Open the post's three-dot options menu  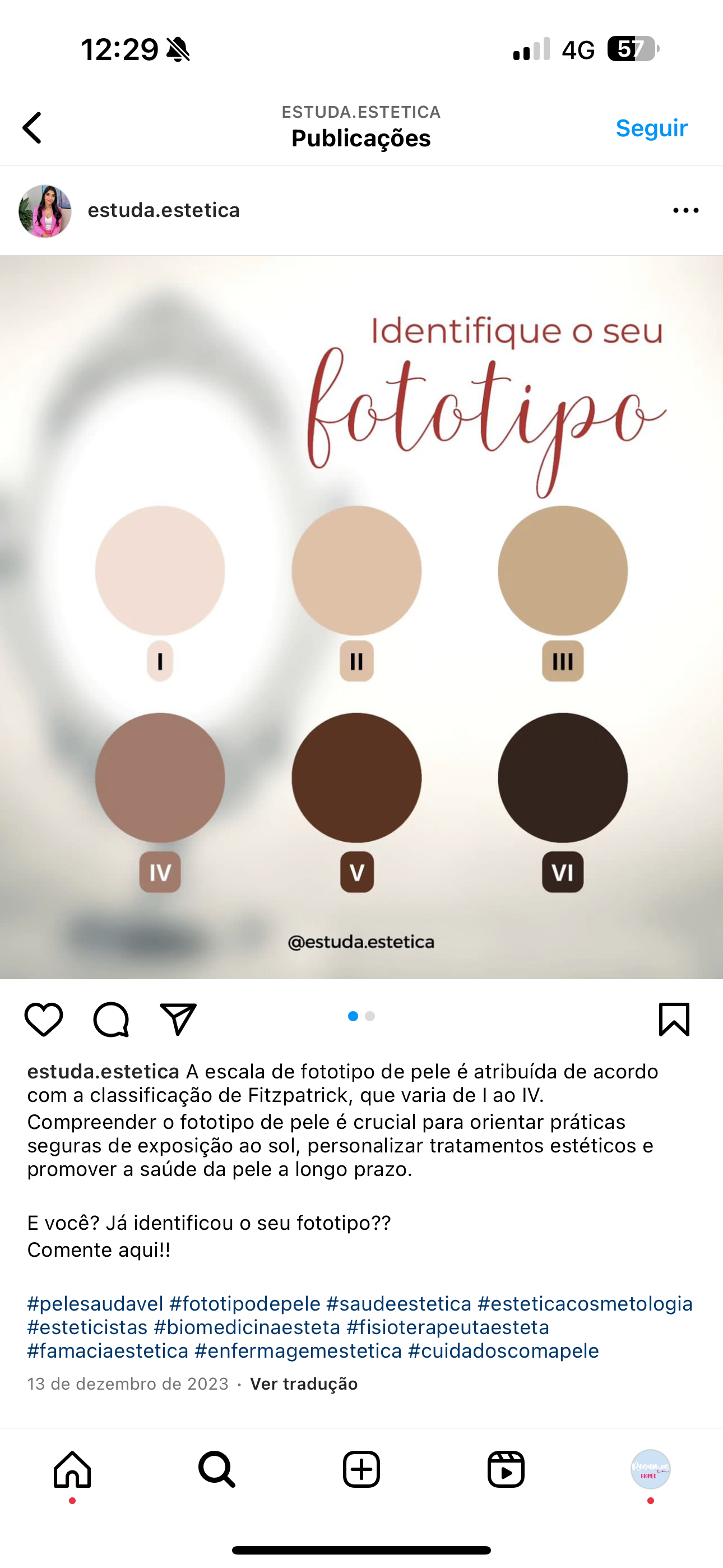(x=685, y=211)
